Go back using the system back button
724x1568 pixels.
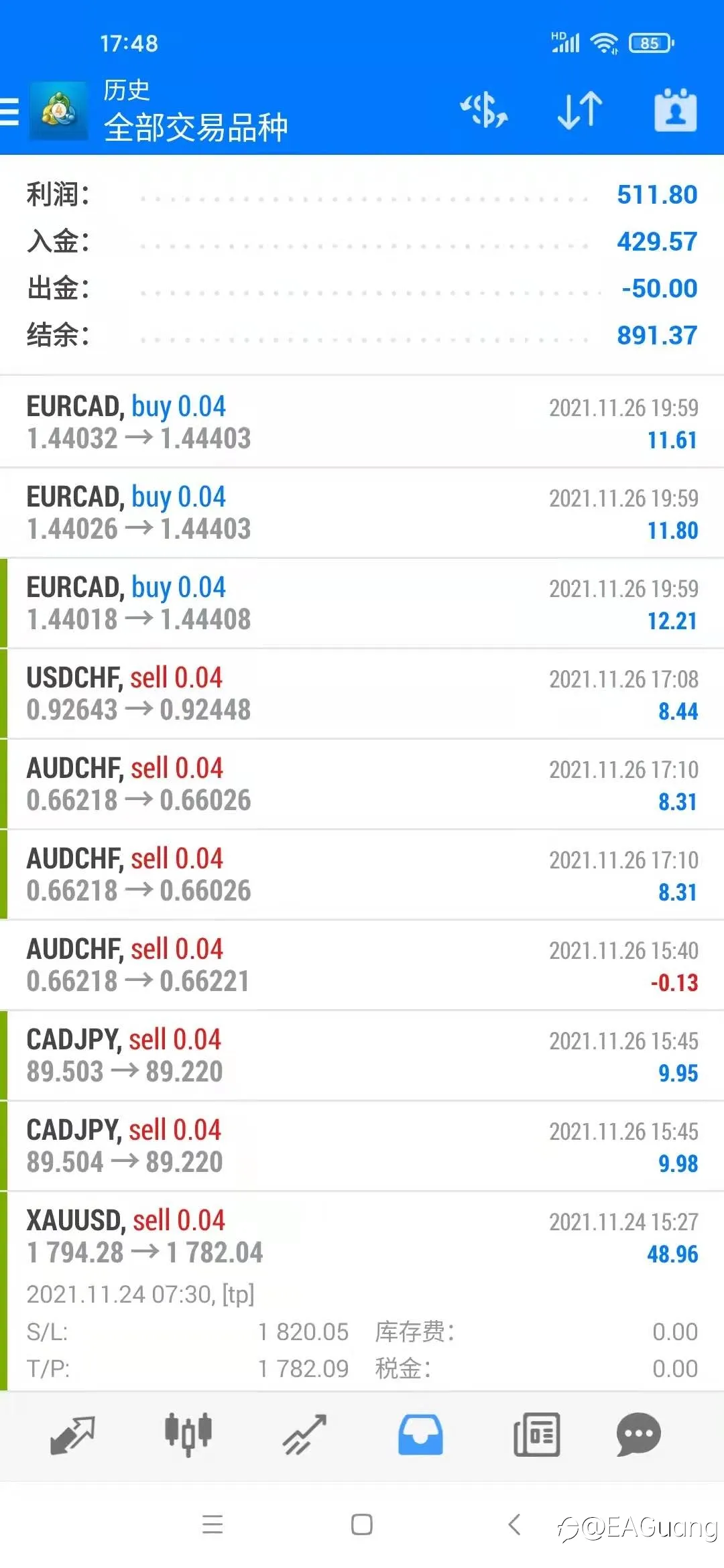514,1524
